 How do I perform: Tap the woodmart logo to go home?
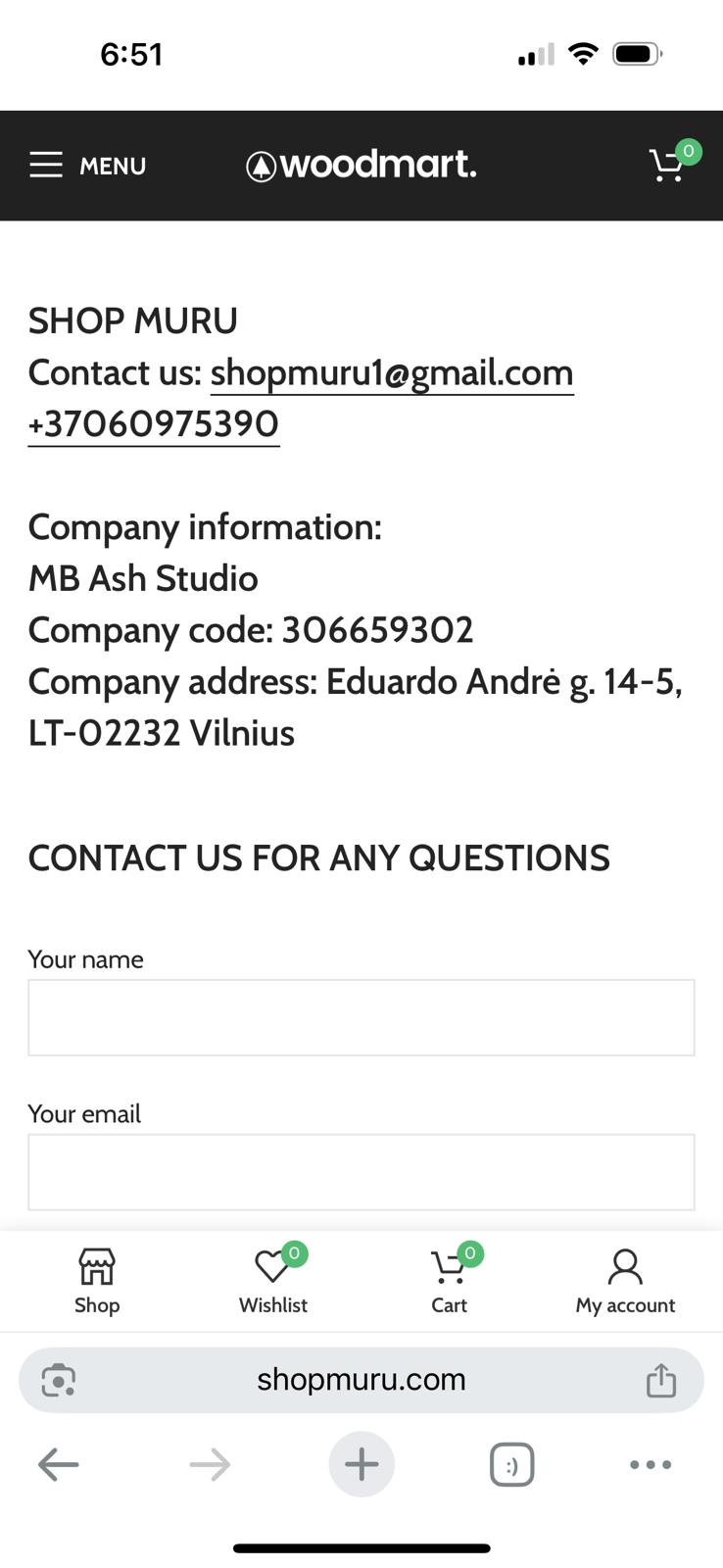tap(361, 166)
